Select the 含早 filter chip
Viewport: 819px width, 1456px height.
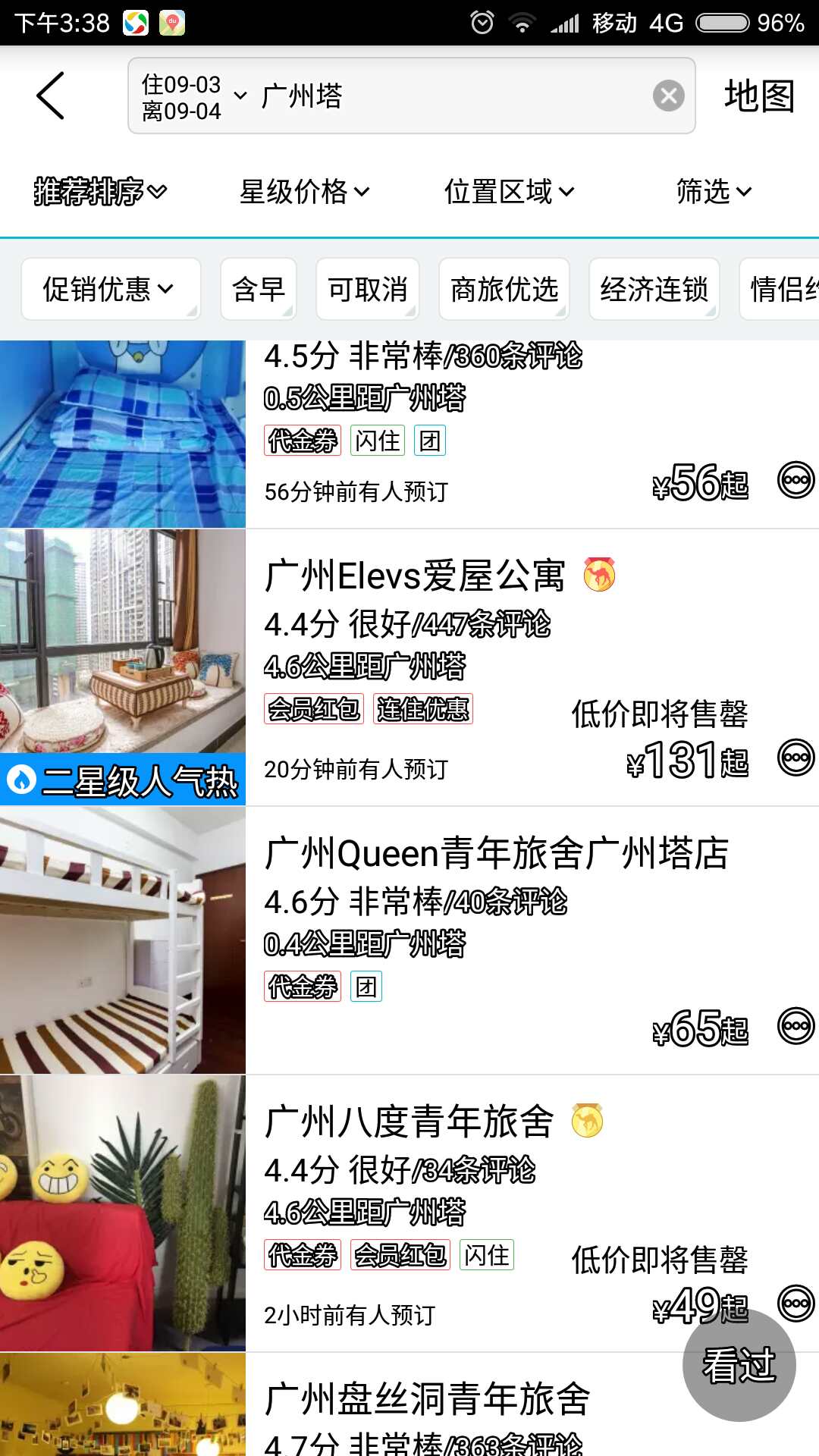tap(258, 289)
